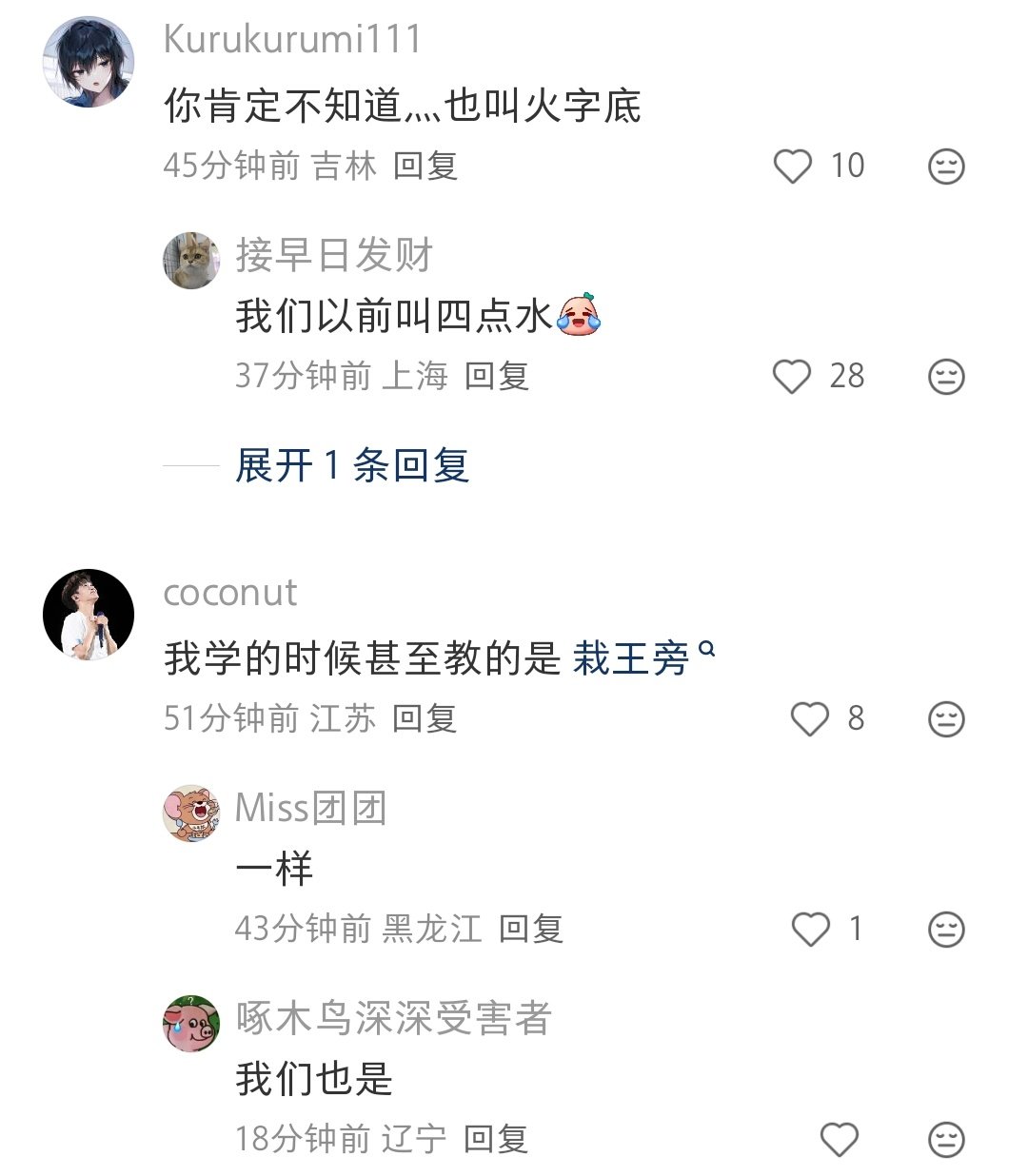Like Miss团团's reply
The height and width of the screenshot is (1176, 1028).
click(x=811, y=930)
